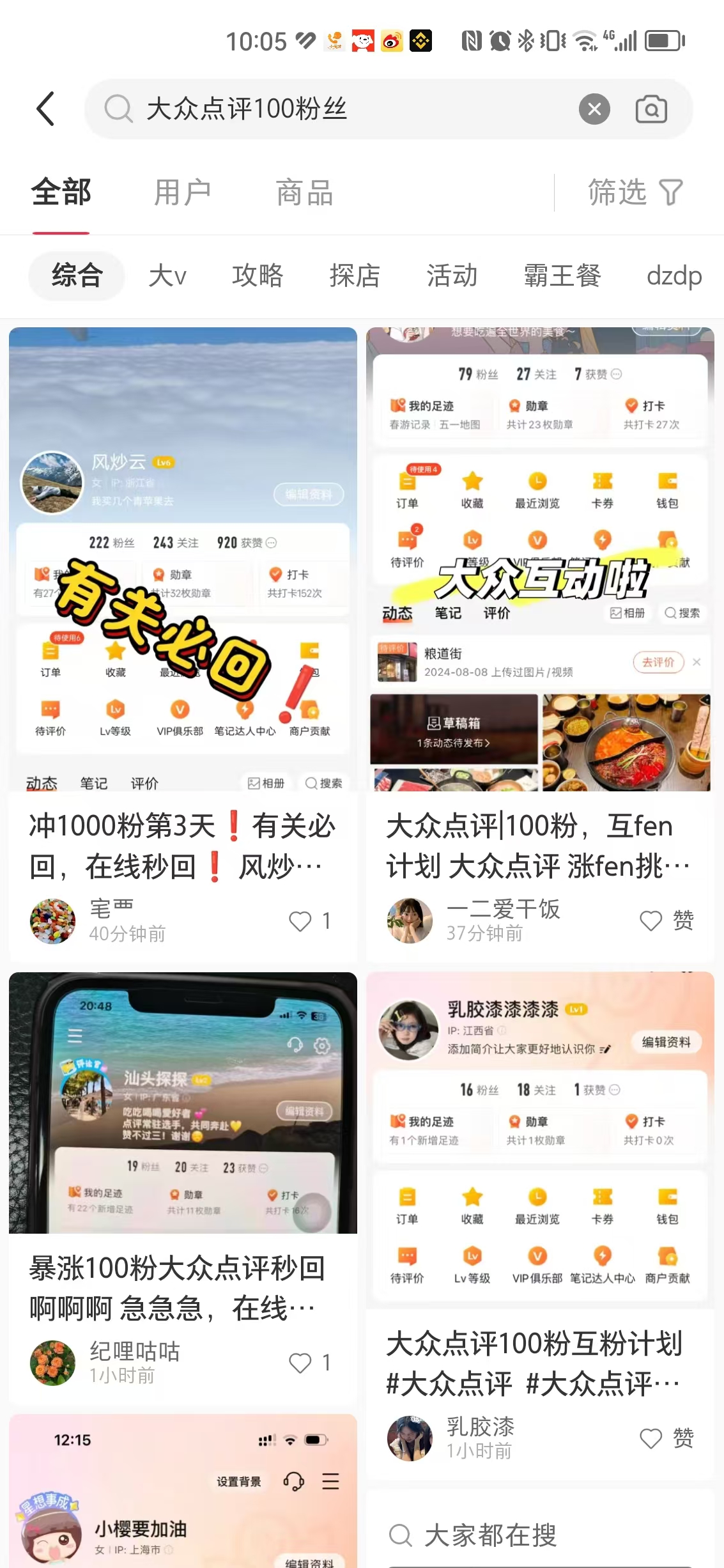Like the post by 乳胶漆
This screenshot has height=1568, width=724.
click(651, 1438)
